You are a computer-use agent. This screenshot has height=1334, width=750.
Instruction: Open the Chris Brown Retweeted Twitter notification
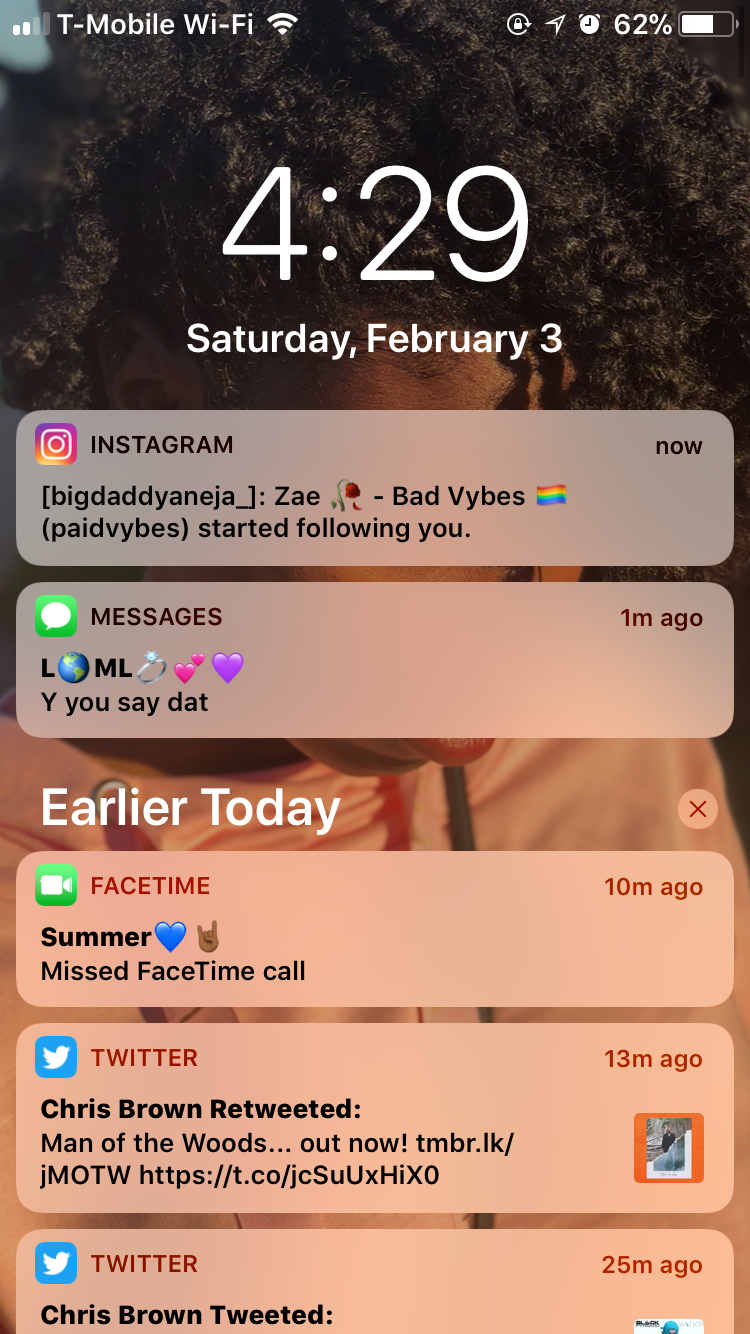(x=375, y=1118)
